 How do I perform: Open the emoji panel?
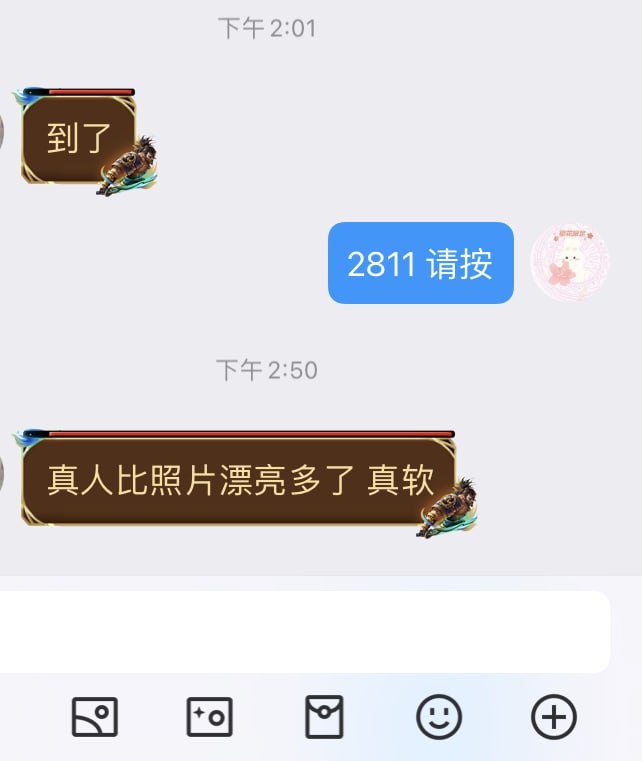click(439, 717)
